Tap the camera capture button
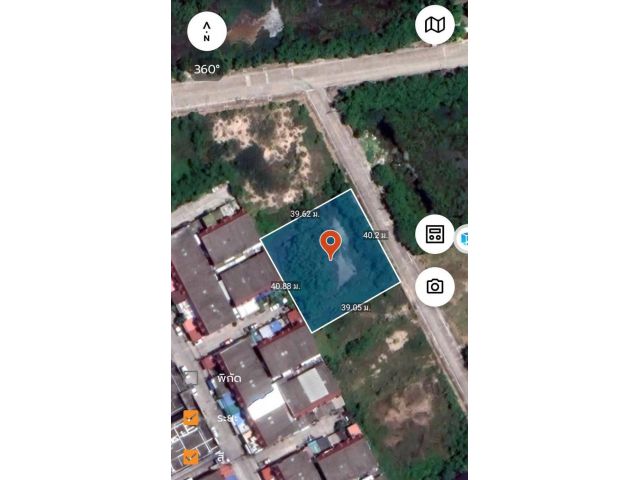Image resolution: width=640 pixels, height=480 pixels. 435,286
